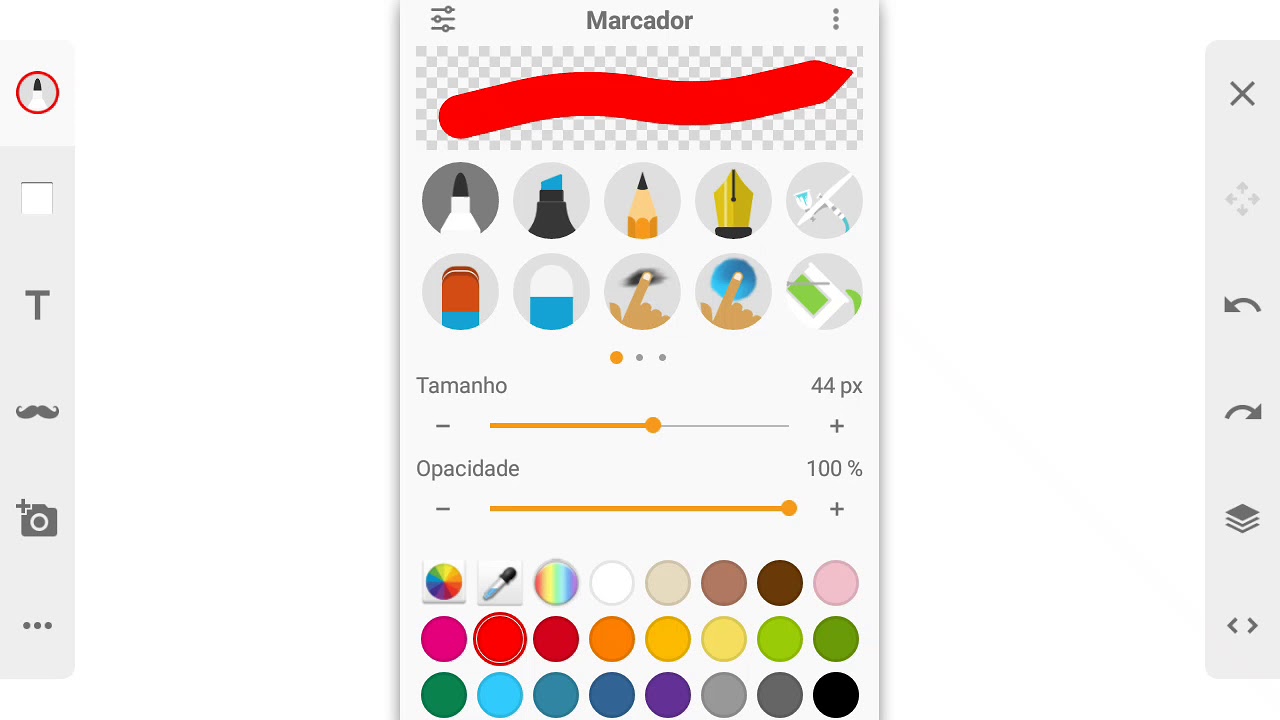Close the editor with the X

pyautogui.click(x=1242, y=94)
